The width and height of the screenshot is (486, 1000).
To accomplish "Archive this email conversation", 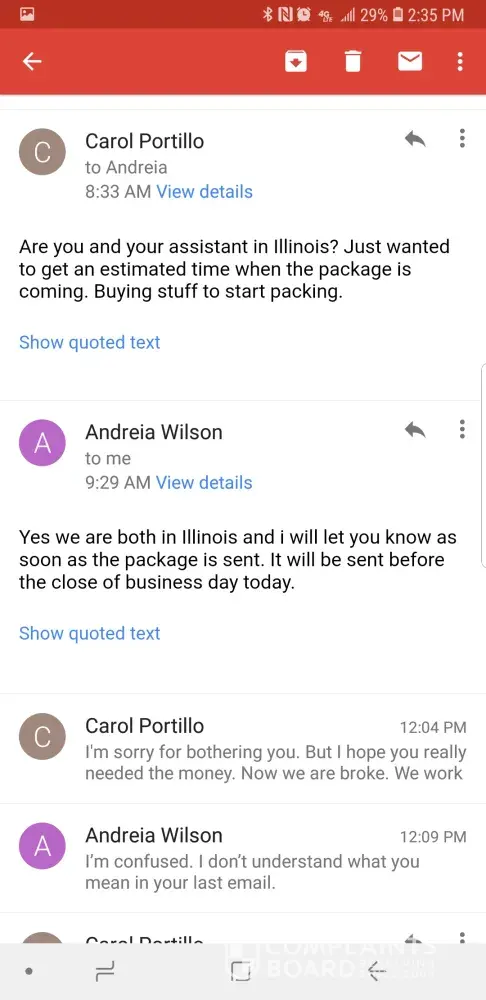I will click(296, 61).
